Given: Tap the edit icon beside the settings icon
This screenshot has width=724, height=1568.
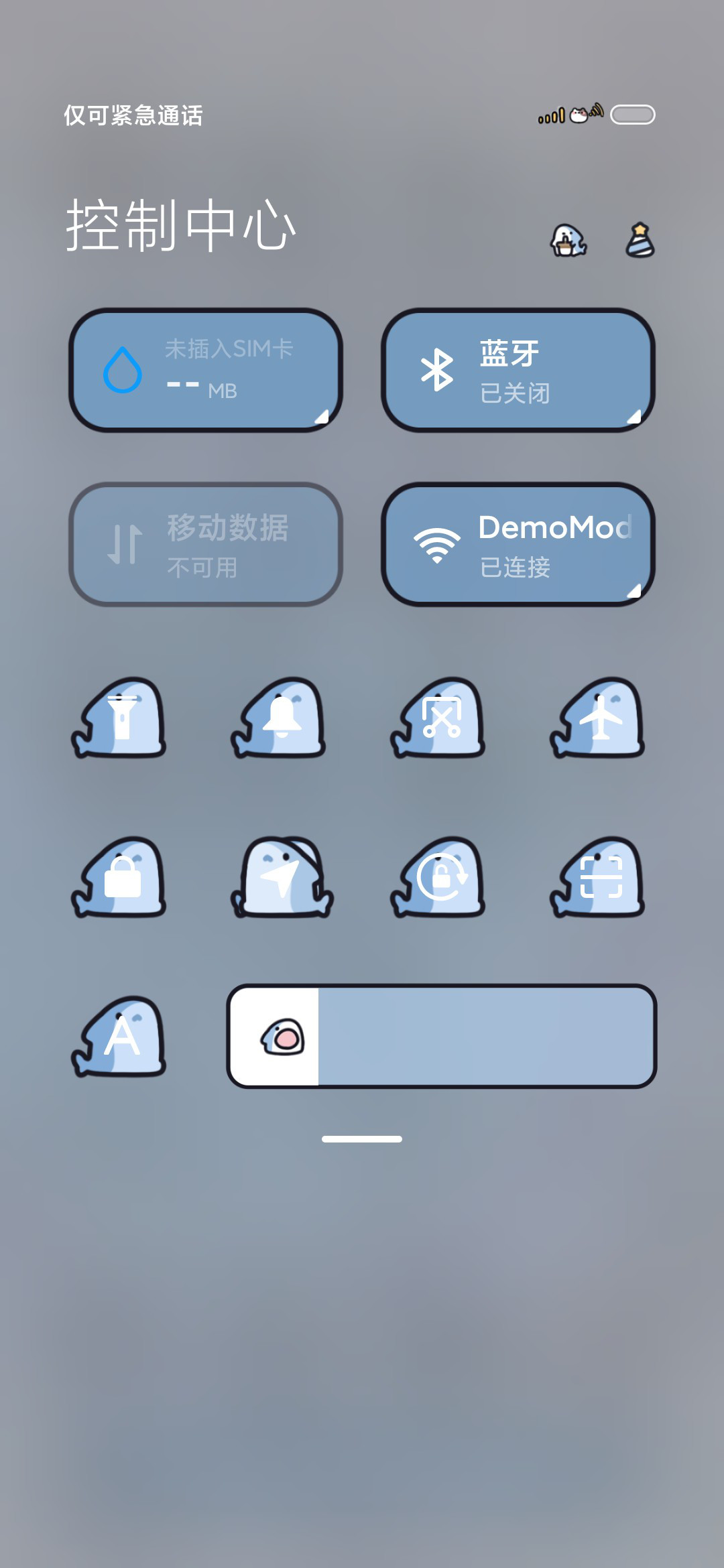Looking at the screenshot, I should [640, 240].
